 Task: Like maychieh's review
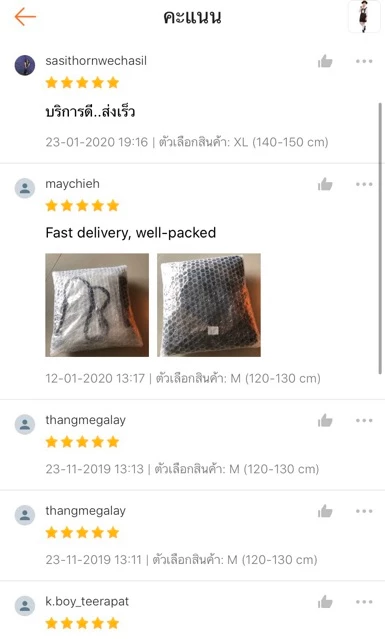(325, 184)
